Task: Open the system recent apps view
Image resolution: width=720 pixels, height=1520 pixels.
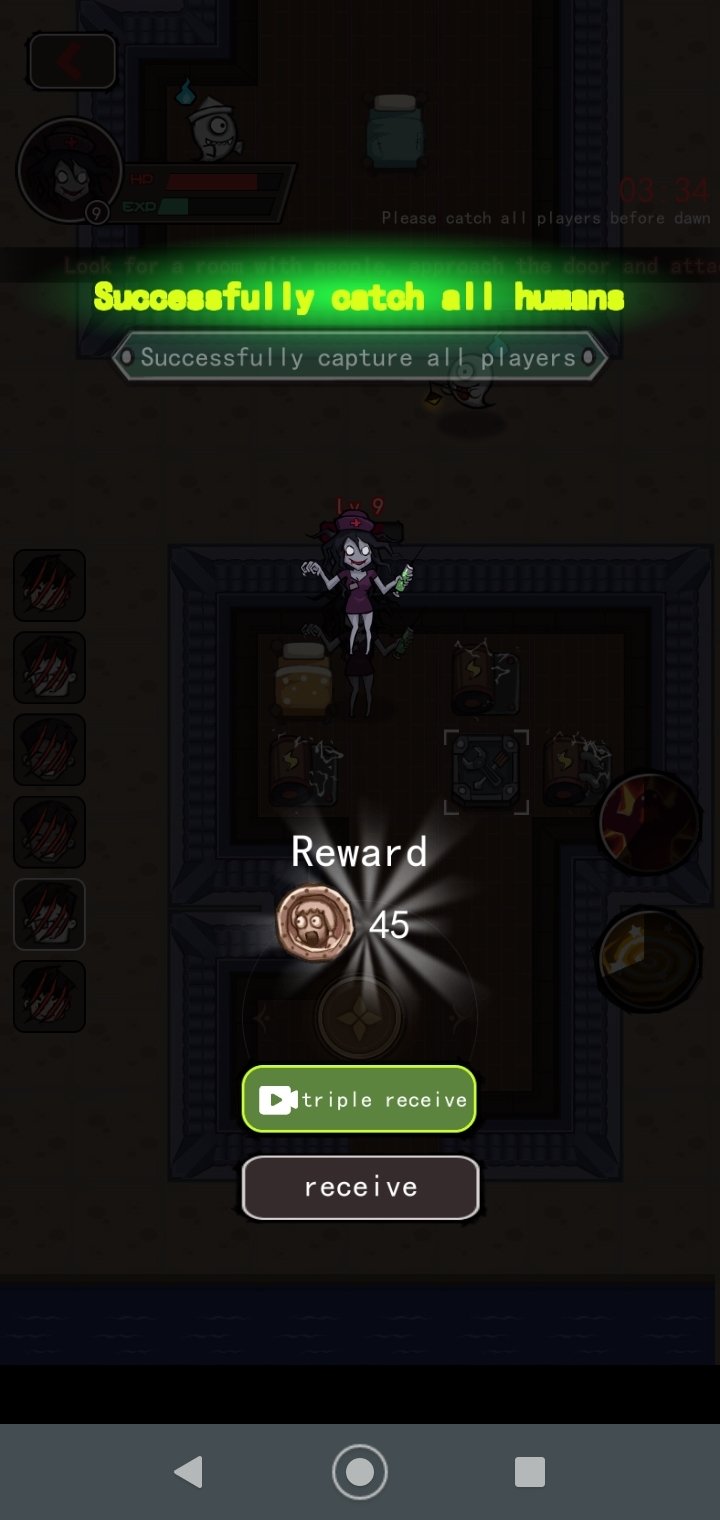Action: pyautogui.click(x=530, y=1472)
